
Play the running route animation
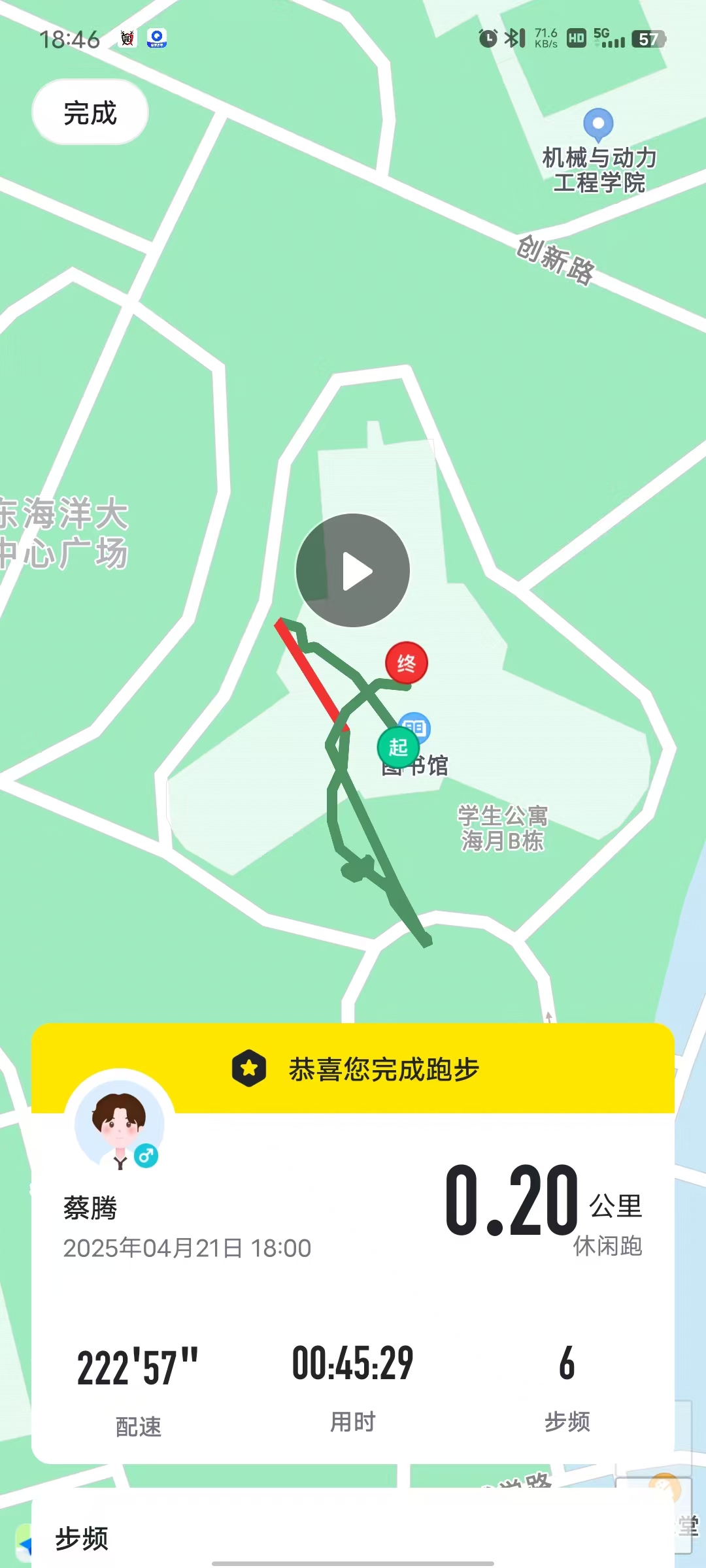(353, 570)
